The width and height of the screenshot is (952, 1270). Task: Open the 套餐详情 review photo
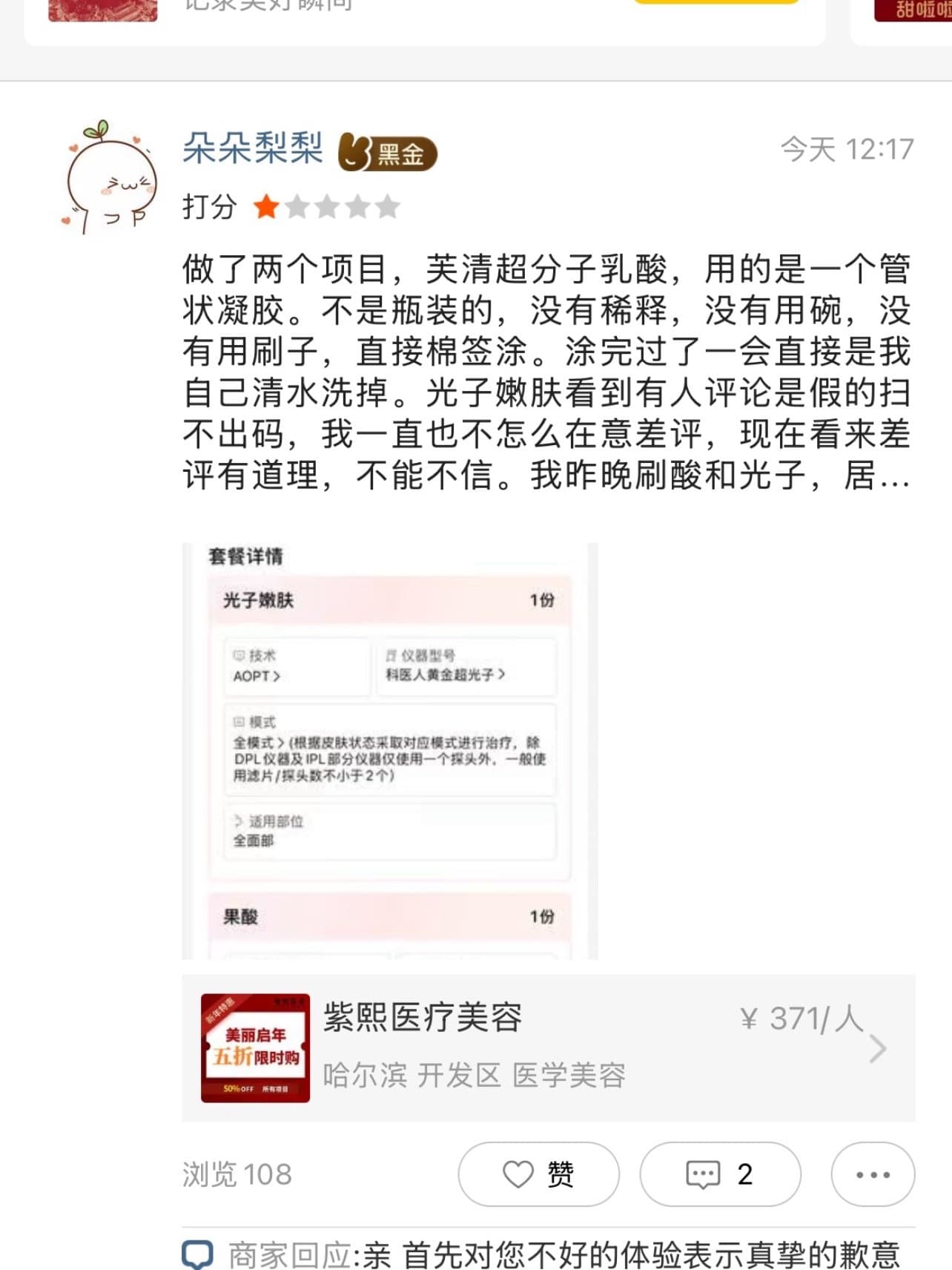390,751
